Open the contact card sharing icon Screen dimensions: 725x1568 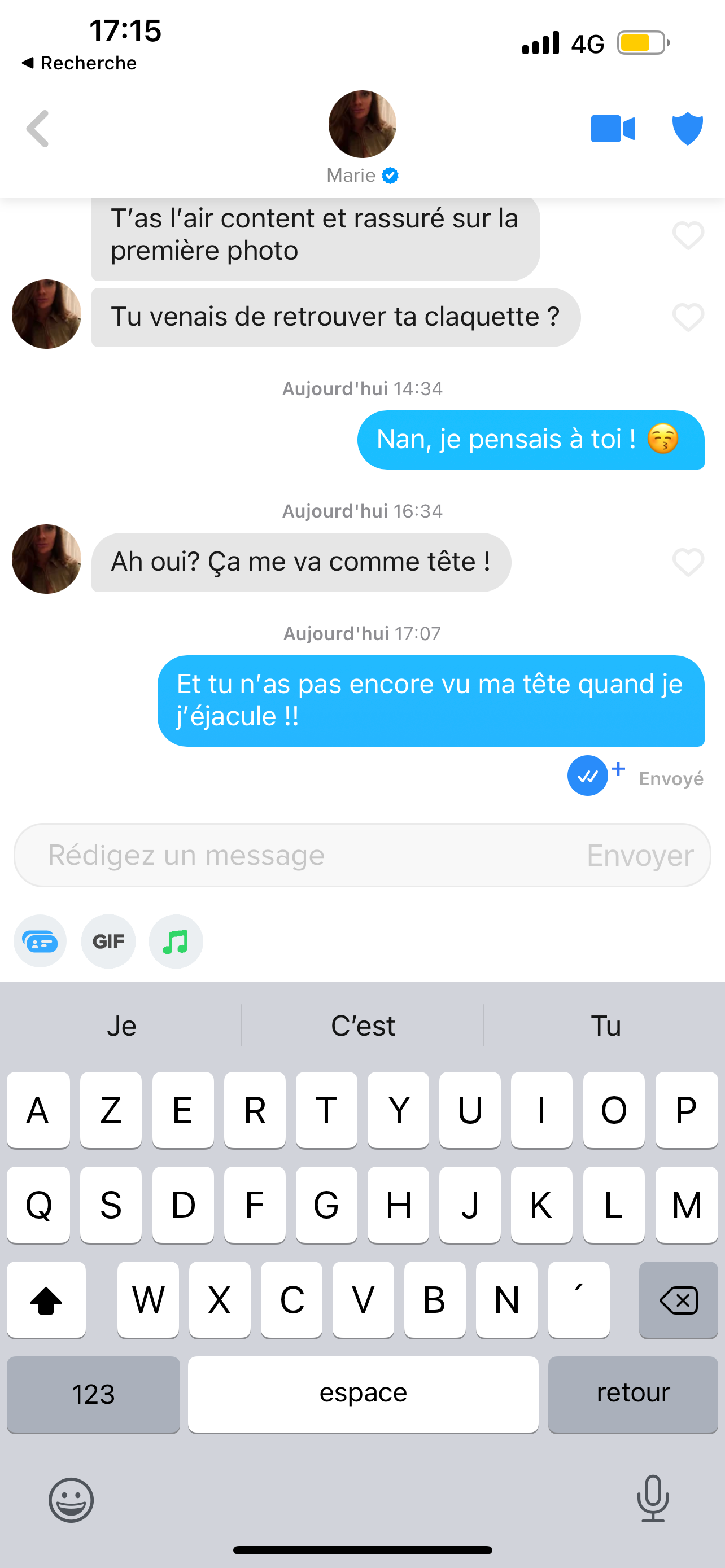click(x=40, y=941)
